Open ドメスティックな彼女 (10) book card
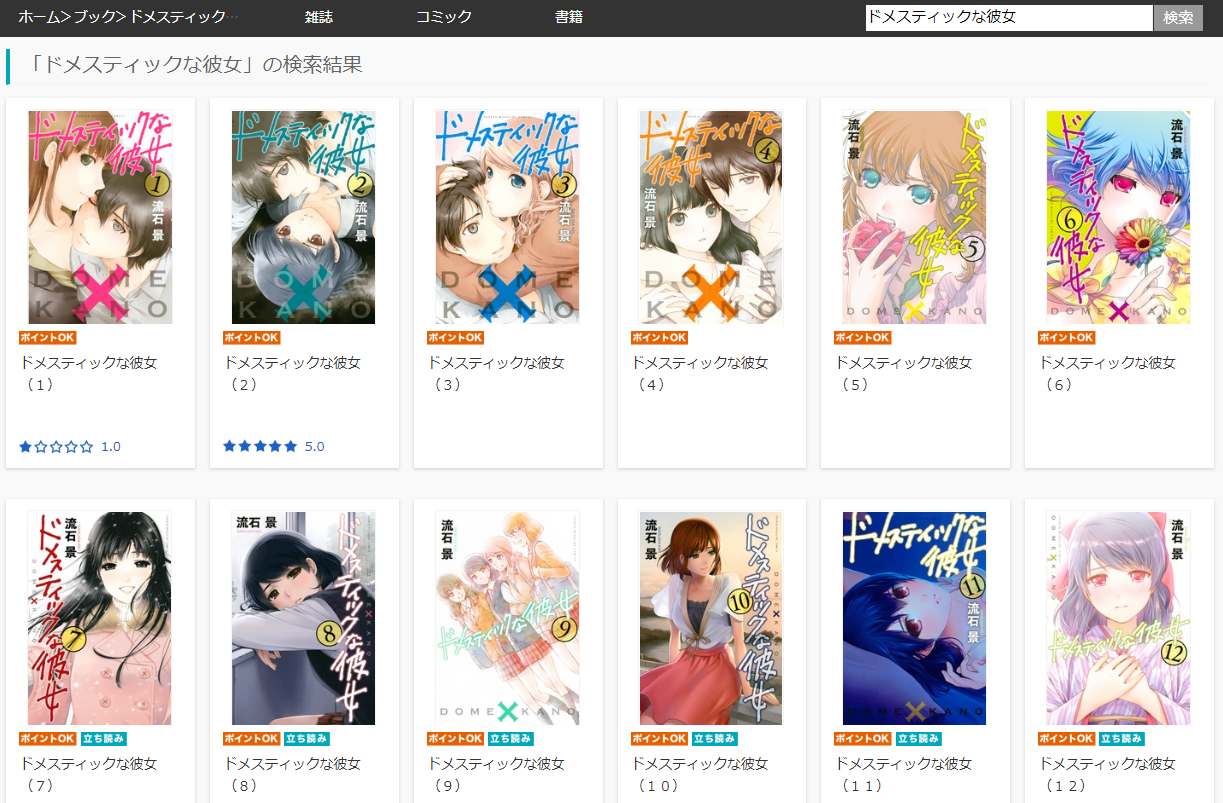Screen dimensions: 1223x803 point(711,618)
